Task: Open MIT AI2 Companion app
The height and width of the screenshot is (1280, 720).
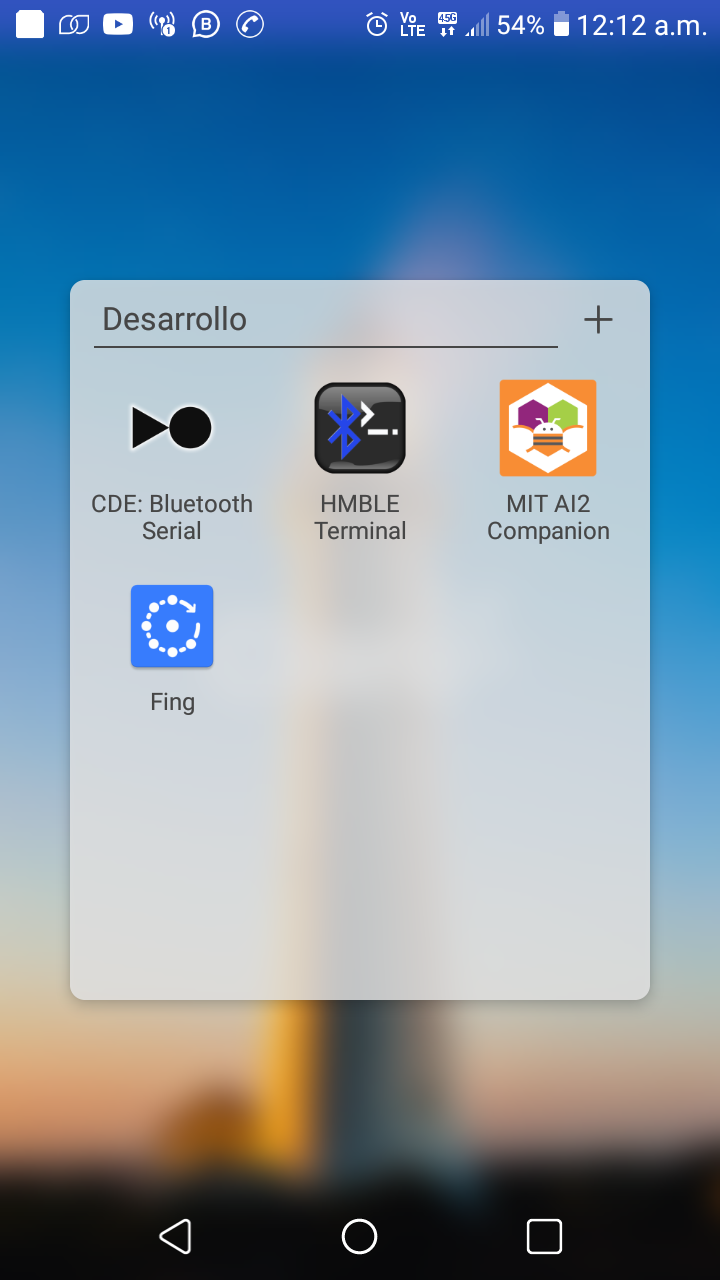Action: click(548, 429)
